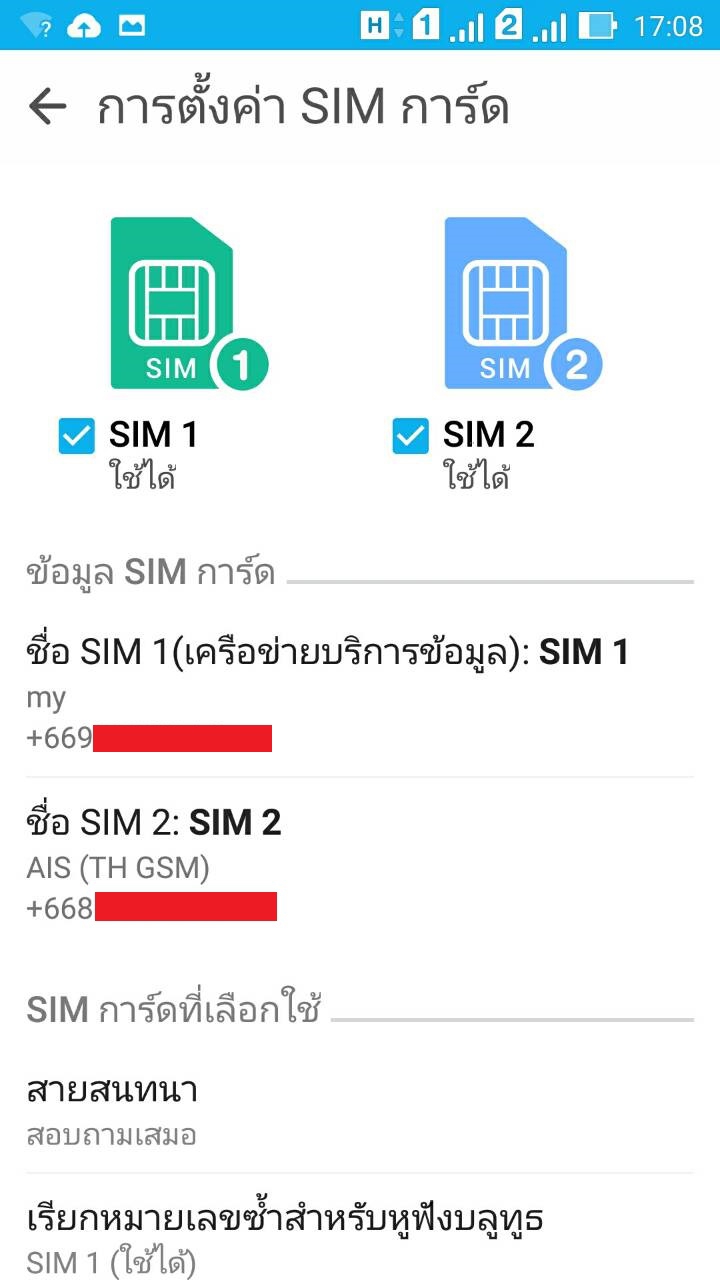Uncheck the SIM 2 checkbox
Viewport: 720px width, 1280px height.
click(410, 436)
